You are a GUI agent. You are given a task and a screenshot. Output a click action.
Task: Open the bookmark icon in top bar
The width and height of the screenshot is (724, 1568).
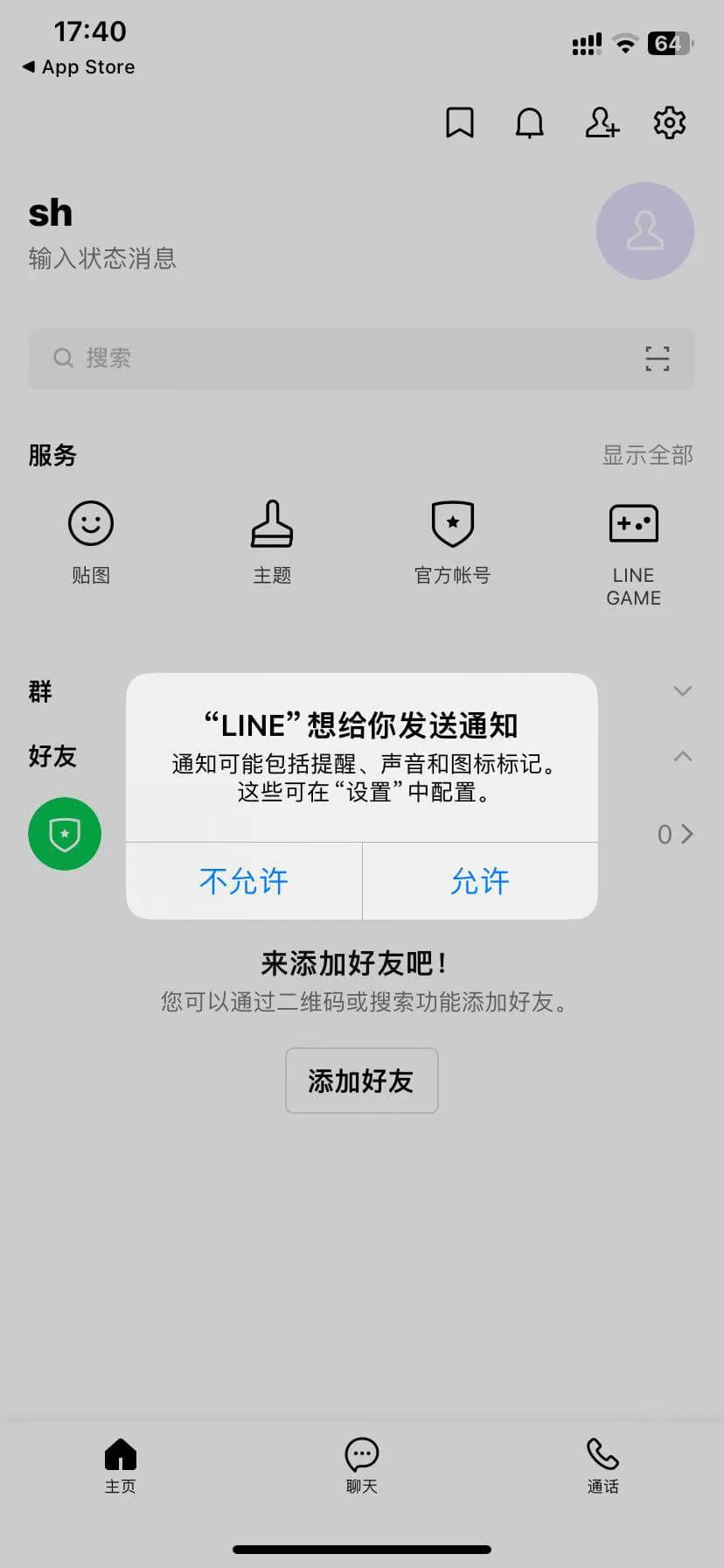[461, 123]
